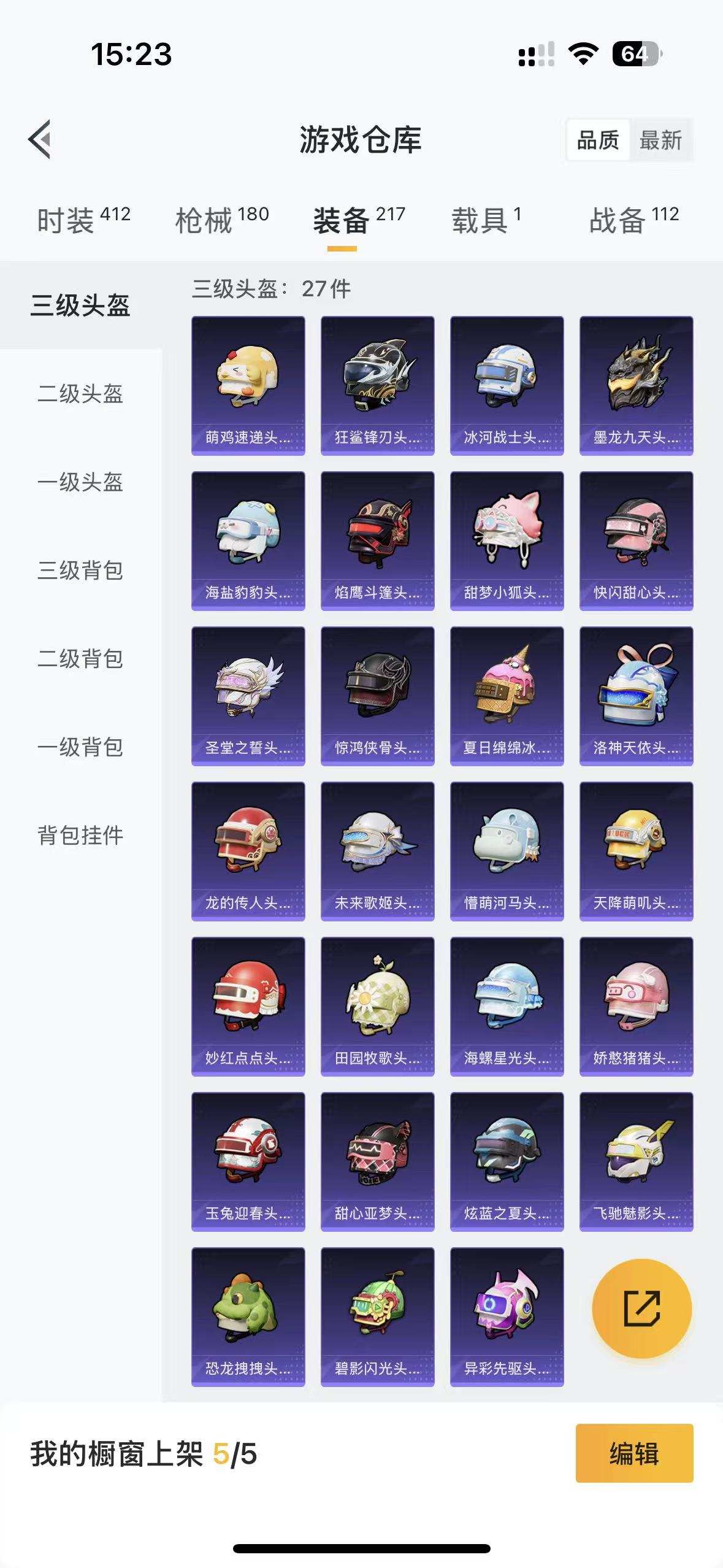The width and height of the screenshot is (723, 1568).
Task: Open the 洛神天依 helmet item
Action: click(635, 696)
